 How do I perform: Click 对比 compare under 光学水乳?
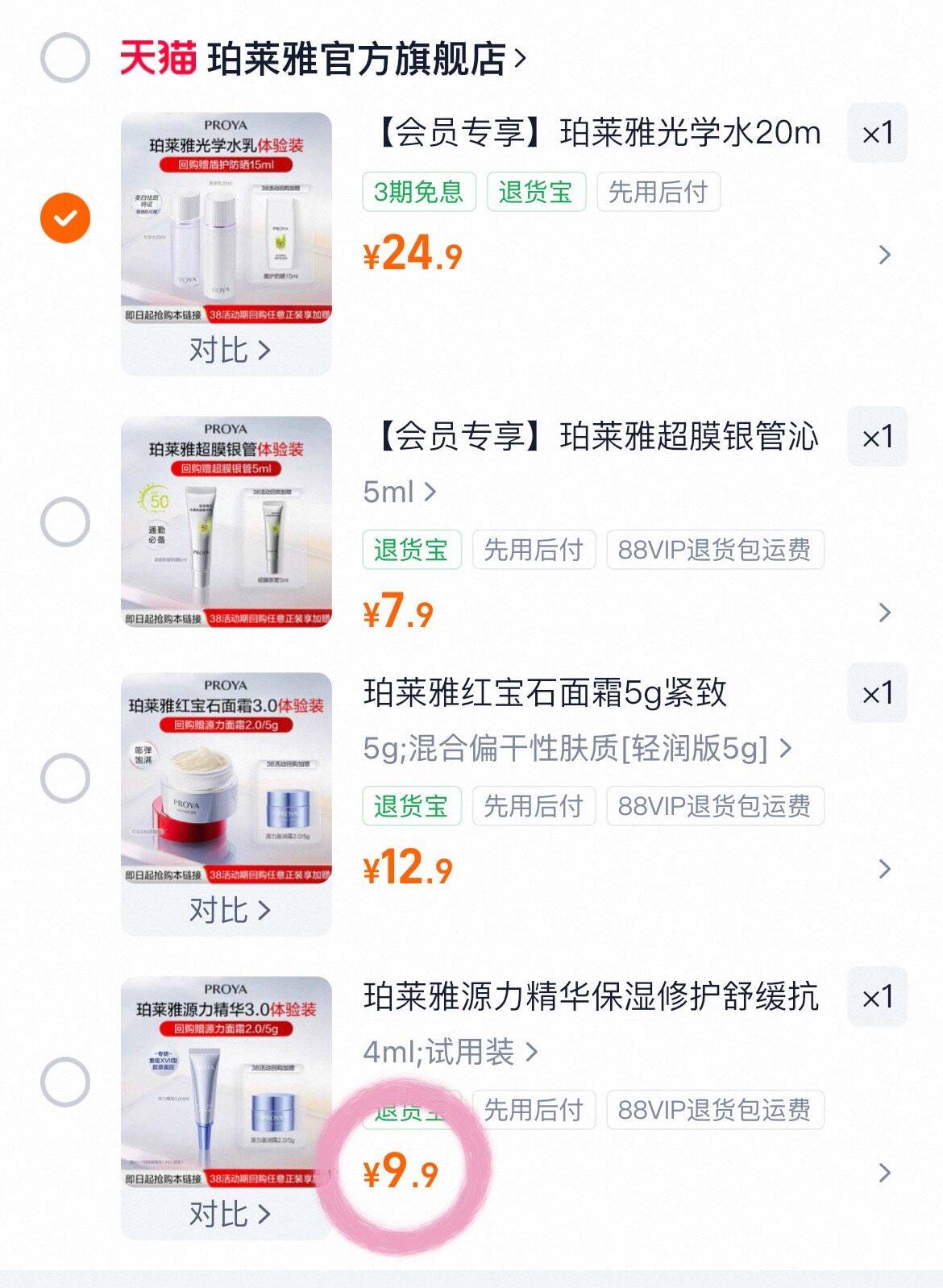click(231, 349)
